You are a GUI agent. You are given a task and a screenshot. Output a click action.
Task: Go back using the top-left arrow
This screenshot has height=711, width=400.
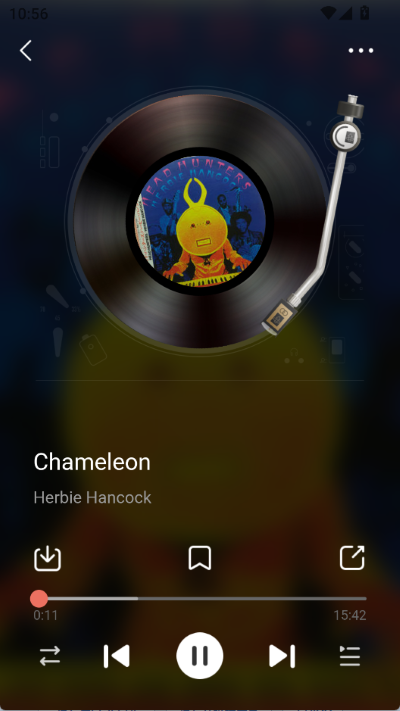click(x=26, y=50)
